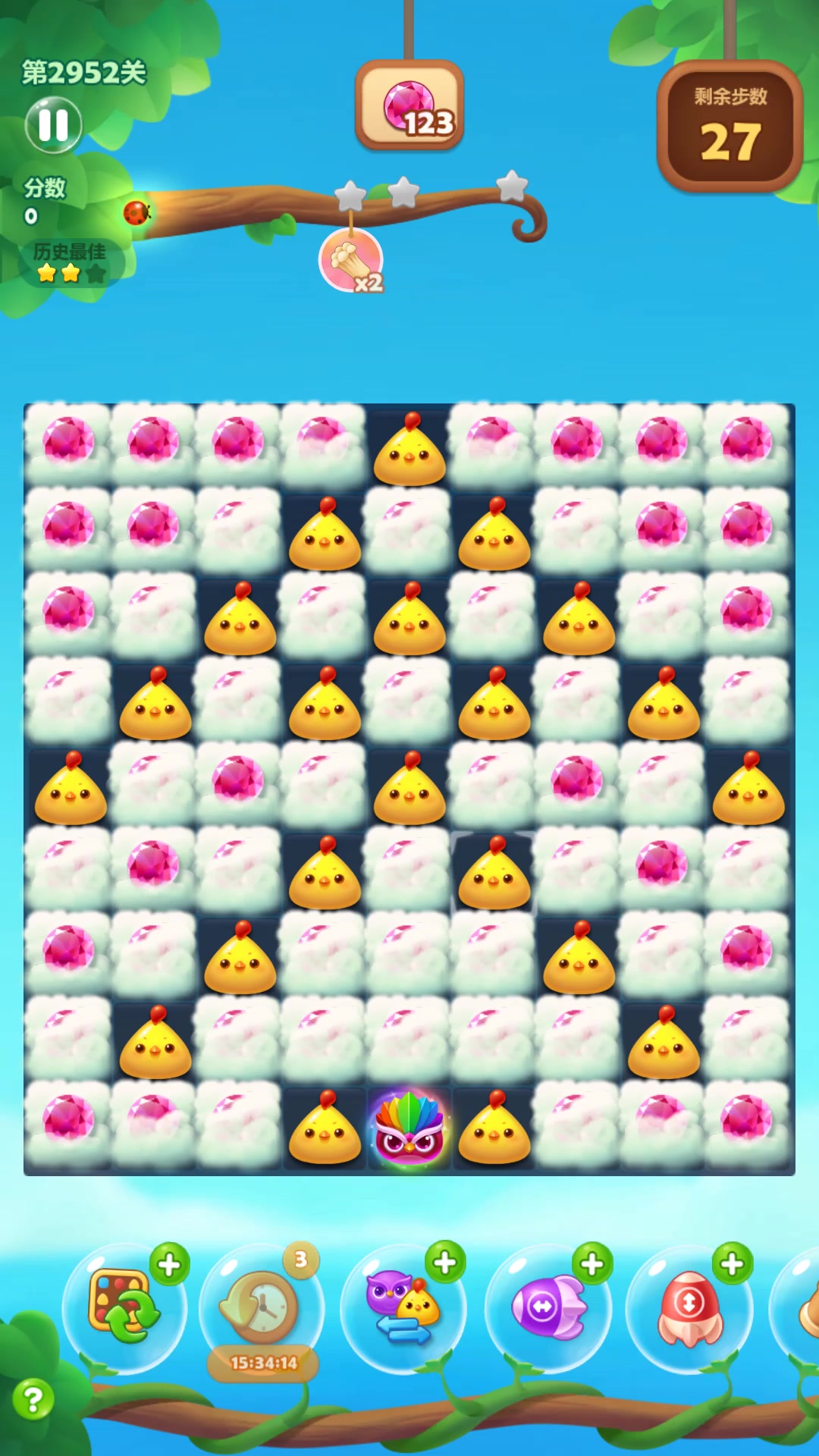Viewport: 819px width, 1456px height.
Task: Pause the game
Action: (x=53, y=125)
